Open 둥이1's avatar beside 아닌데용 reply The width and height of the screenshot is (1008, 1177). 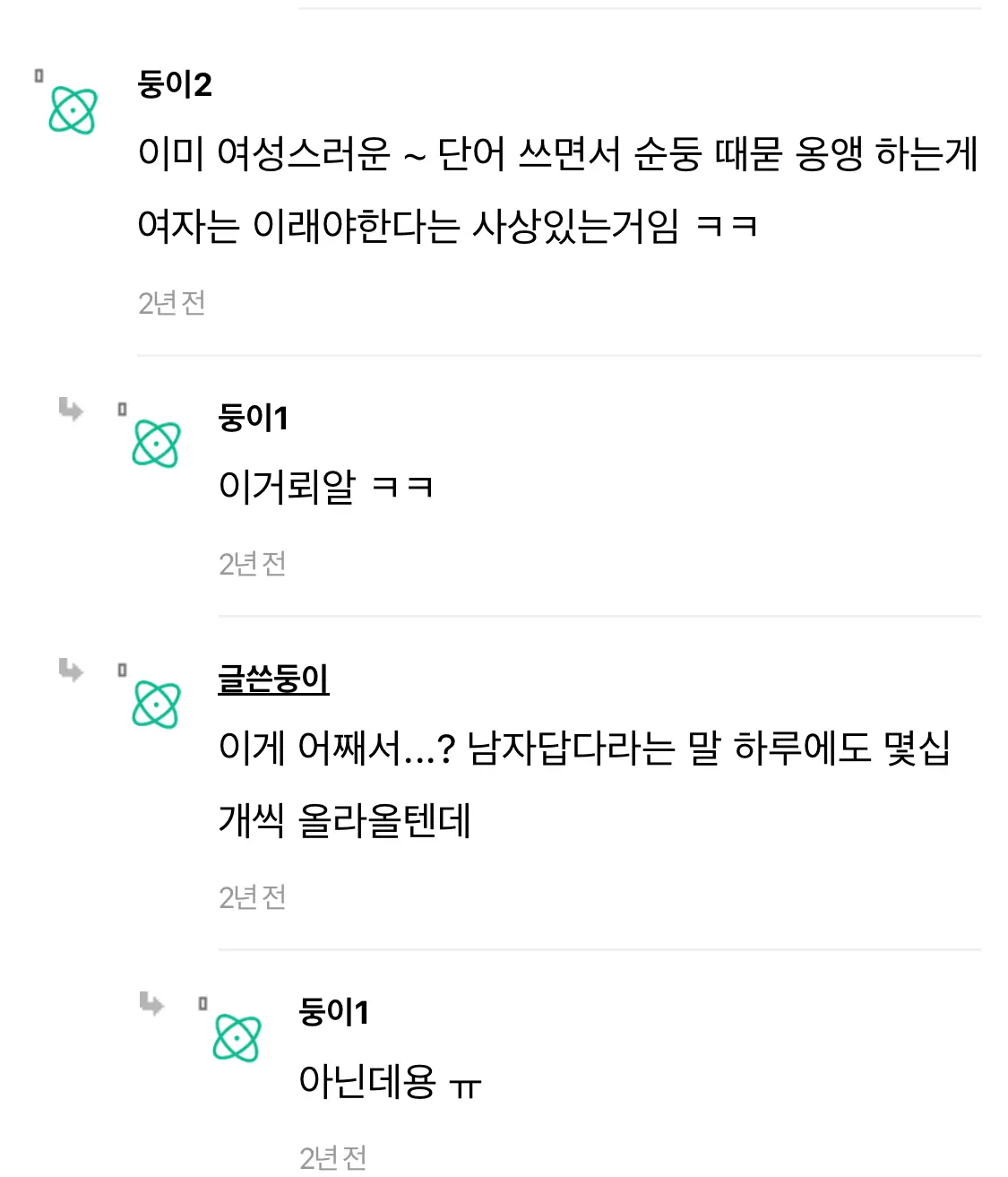pyautogui.click(x=237, y=1038)
